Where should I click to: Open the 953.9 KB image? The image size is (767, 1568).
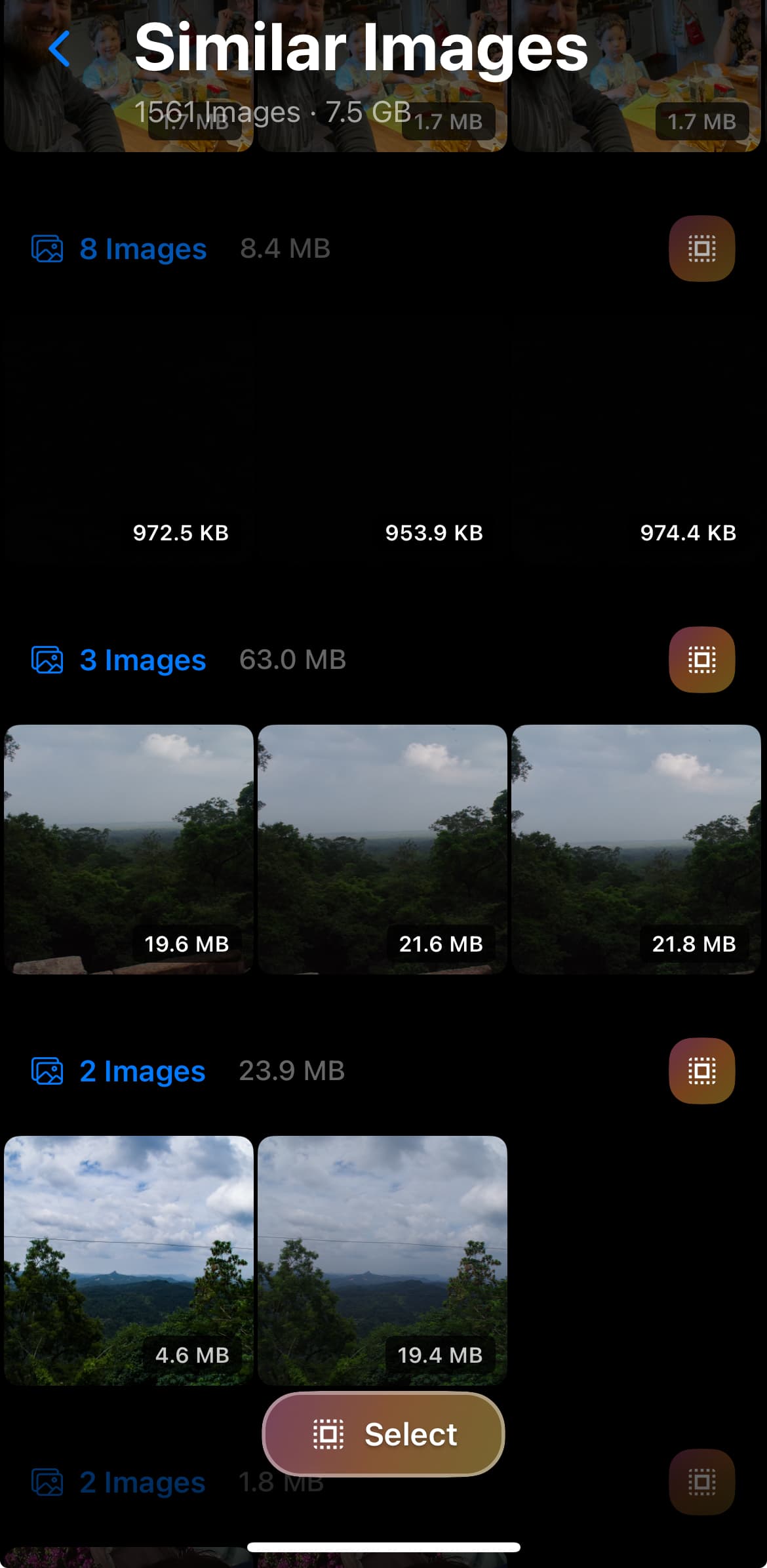(382, 438)
